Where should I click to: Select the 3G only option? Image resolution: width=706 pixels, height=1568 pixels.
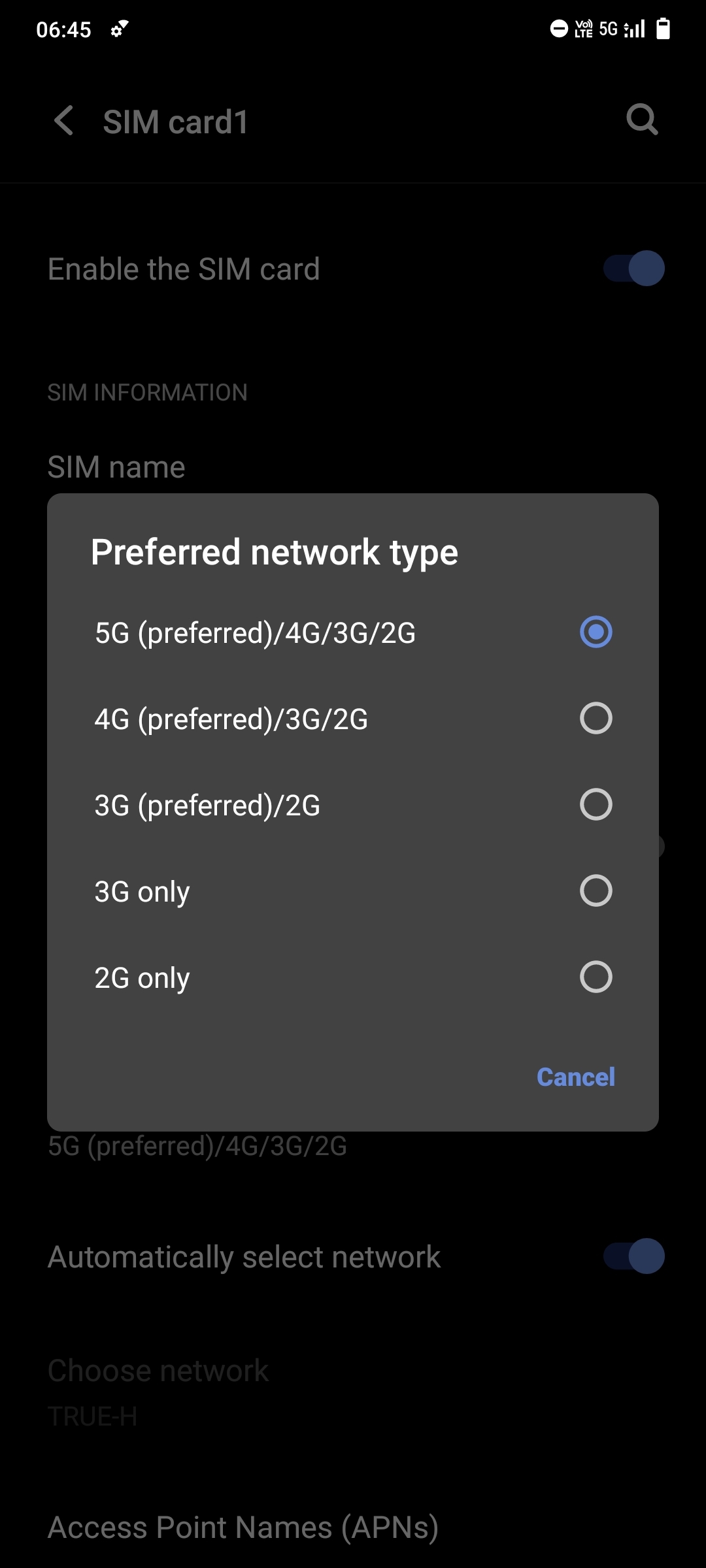(353, 891)
